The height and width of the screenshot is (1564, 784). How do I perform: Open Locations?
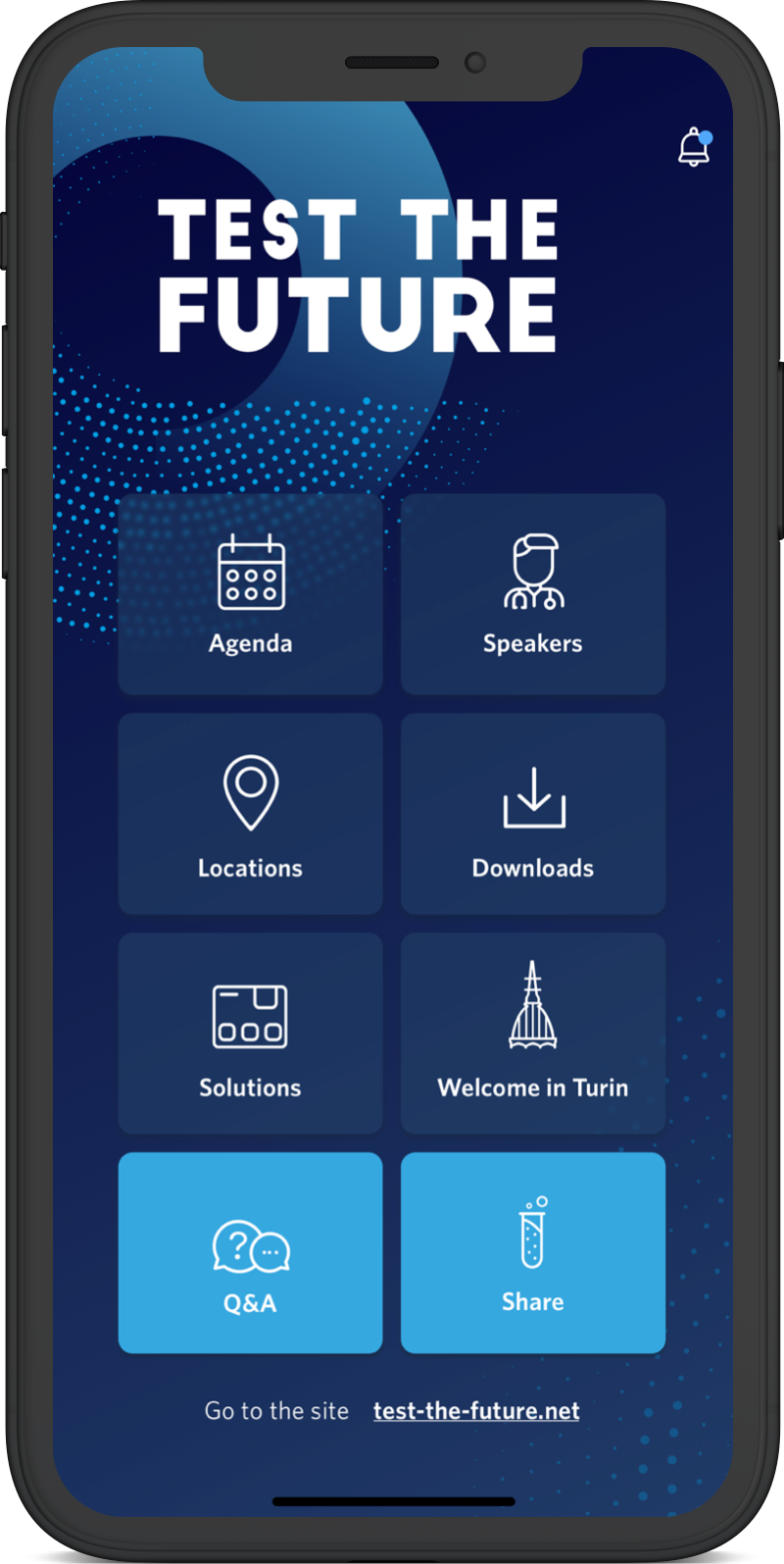tap(250, 814)
